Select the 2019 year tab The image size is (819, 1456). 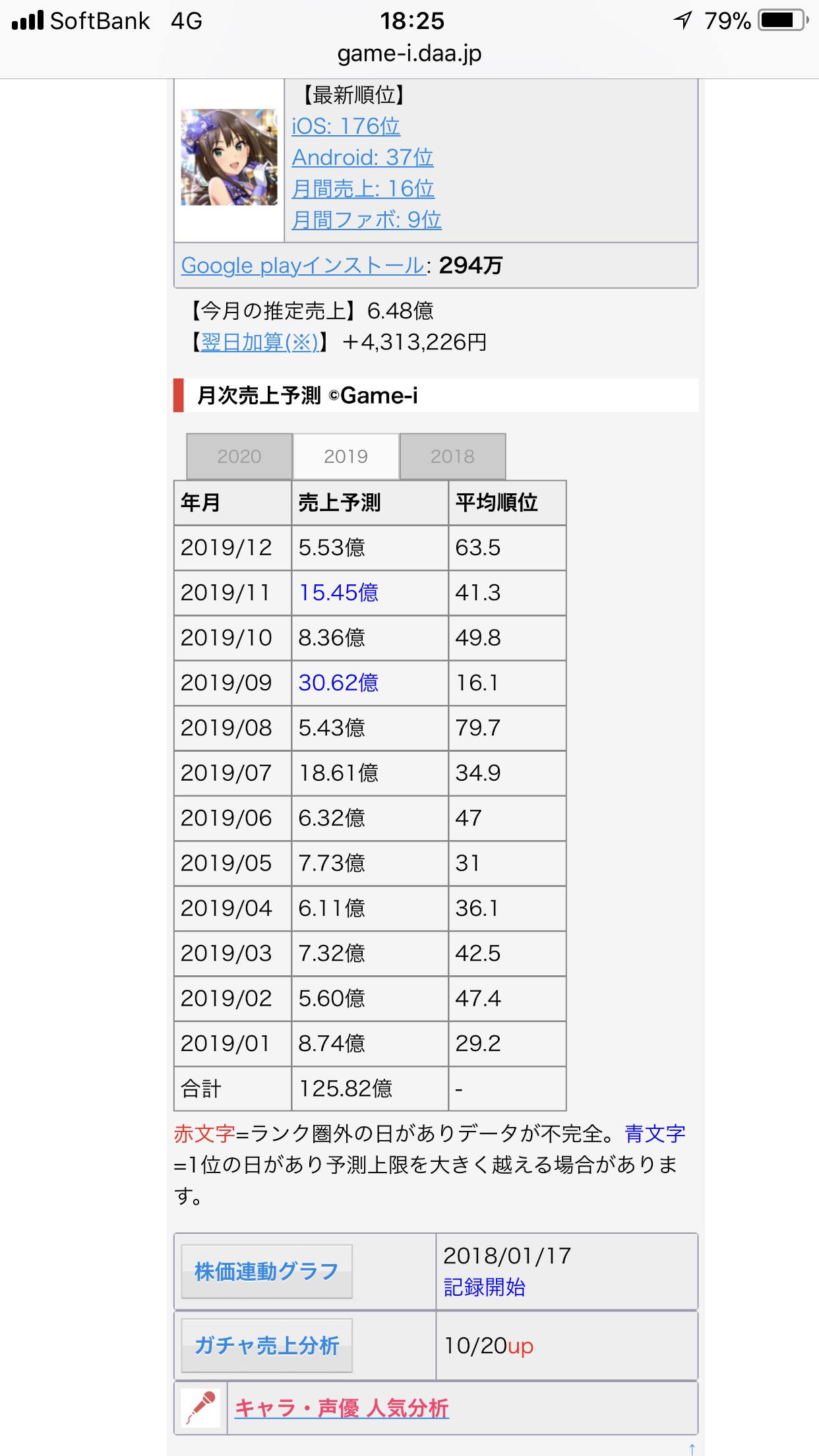(346, 456)
